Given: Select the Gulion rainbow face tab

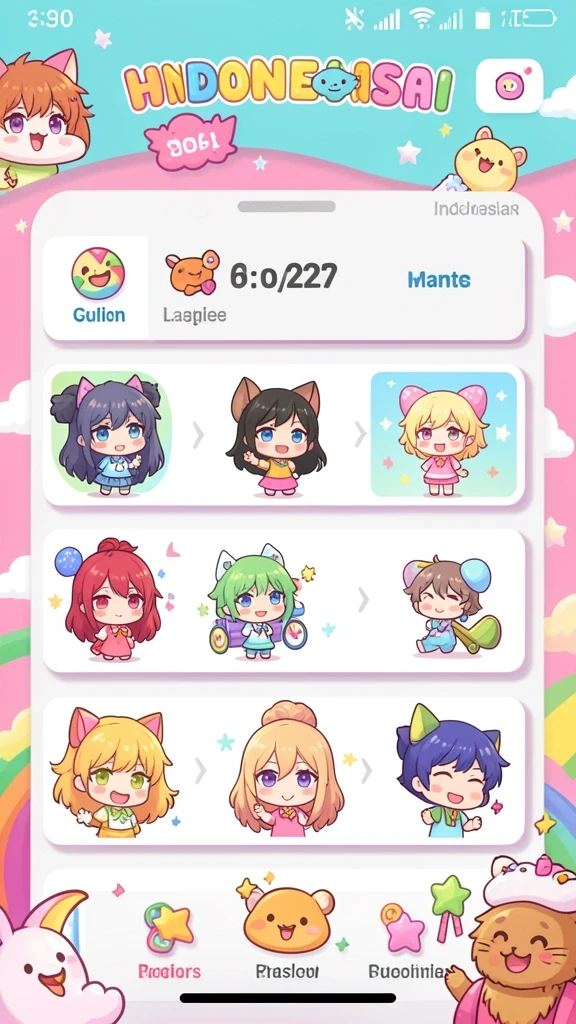Looking at the screenshot, I should (98, 287).
